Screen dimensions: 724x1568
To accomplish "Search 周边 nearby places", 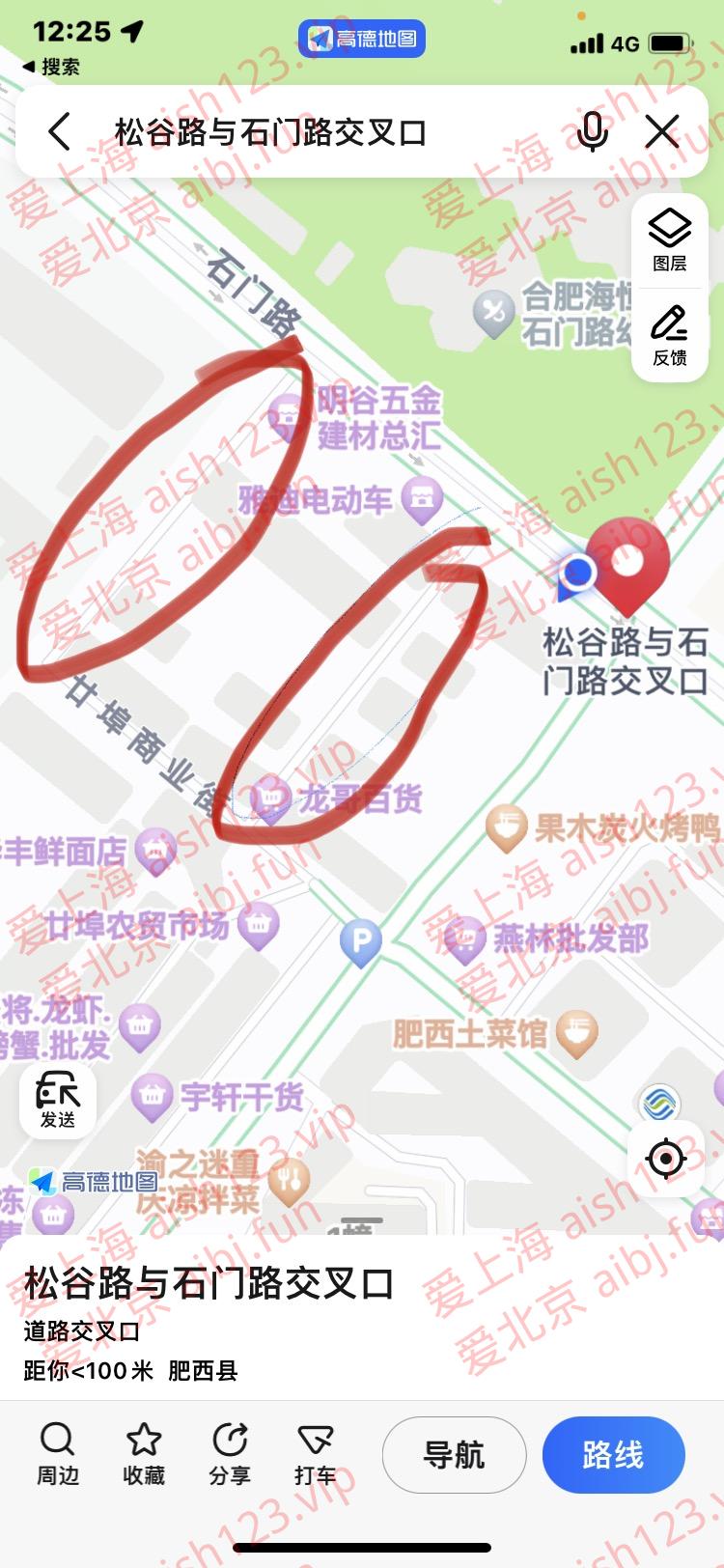I will click(x=58, y=1453).
